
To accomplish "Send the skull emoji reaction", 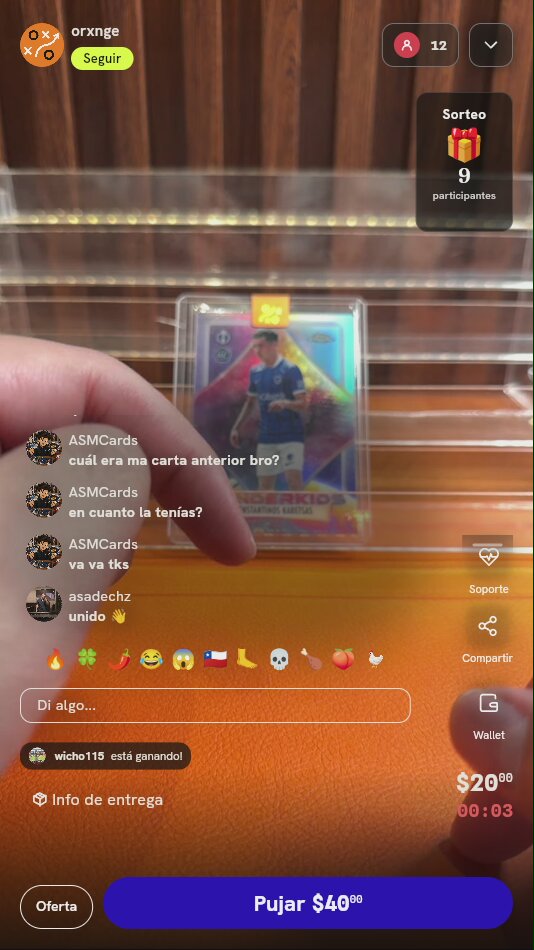I will [x=279, y=659].
